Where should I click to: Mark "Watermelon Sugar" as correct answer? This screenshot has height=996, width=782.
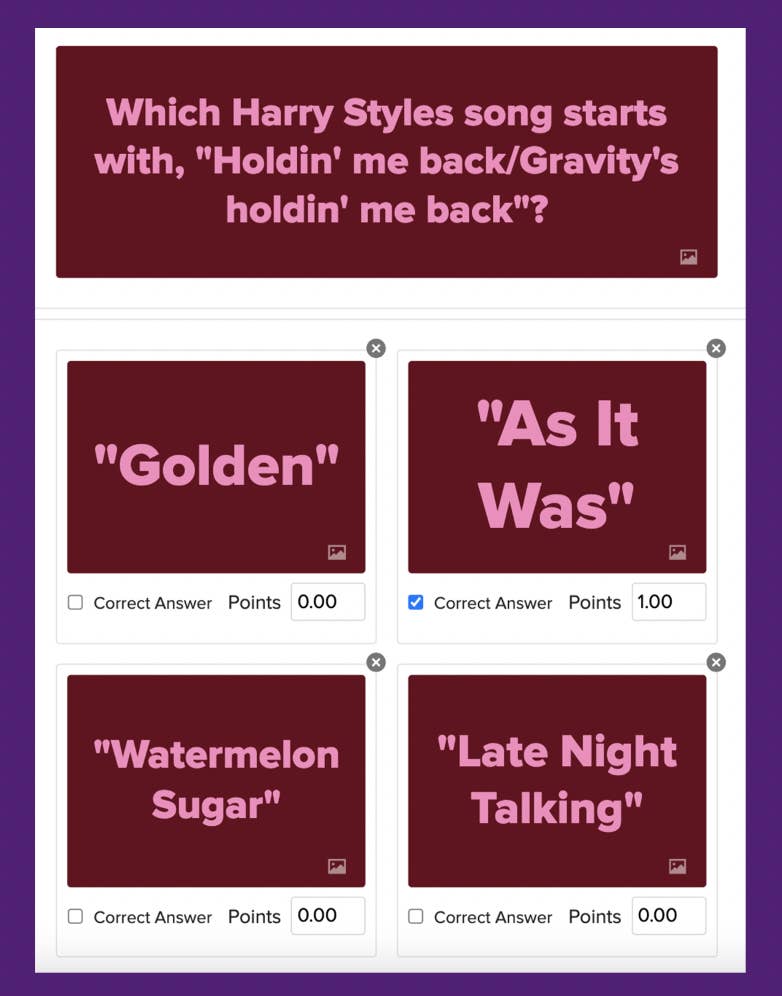point(75,916)
